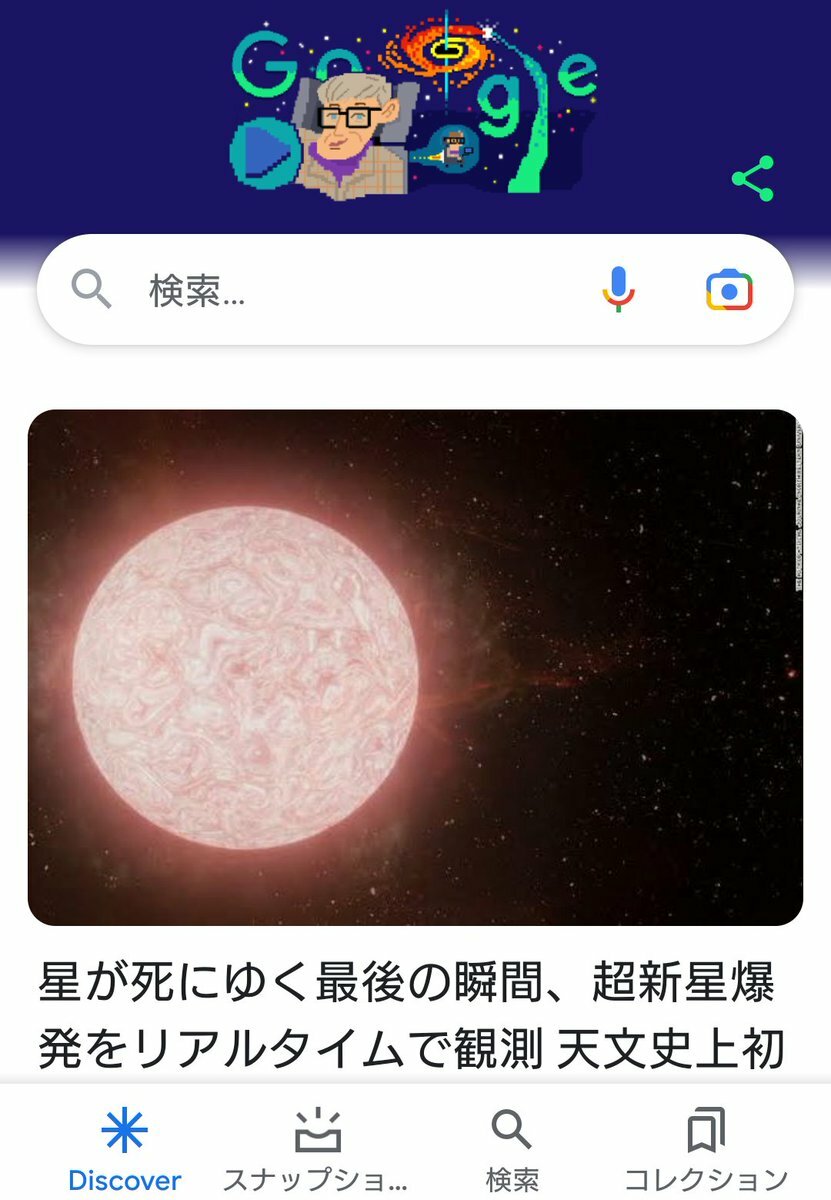Switch to the コレクション tab
The width and height of the screenshot is (831, 1200).
[706, 1149]
